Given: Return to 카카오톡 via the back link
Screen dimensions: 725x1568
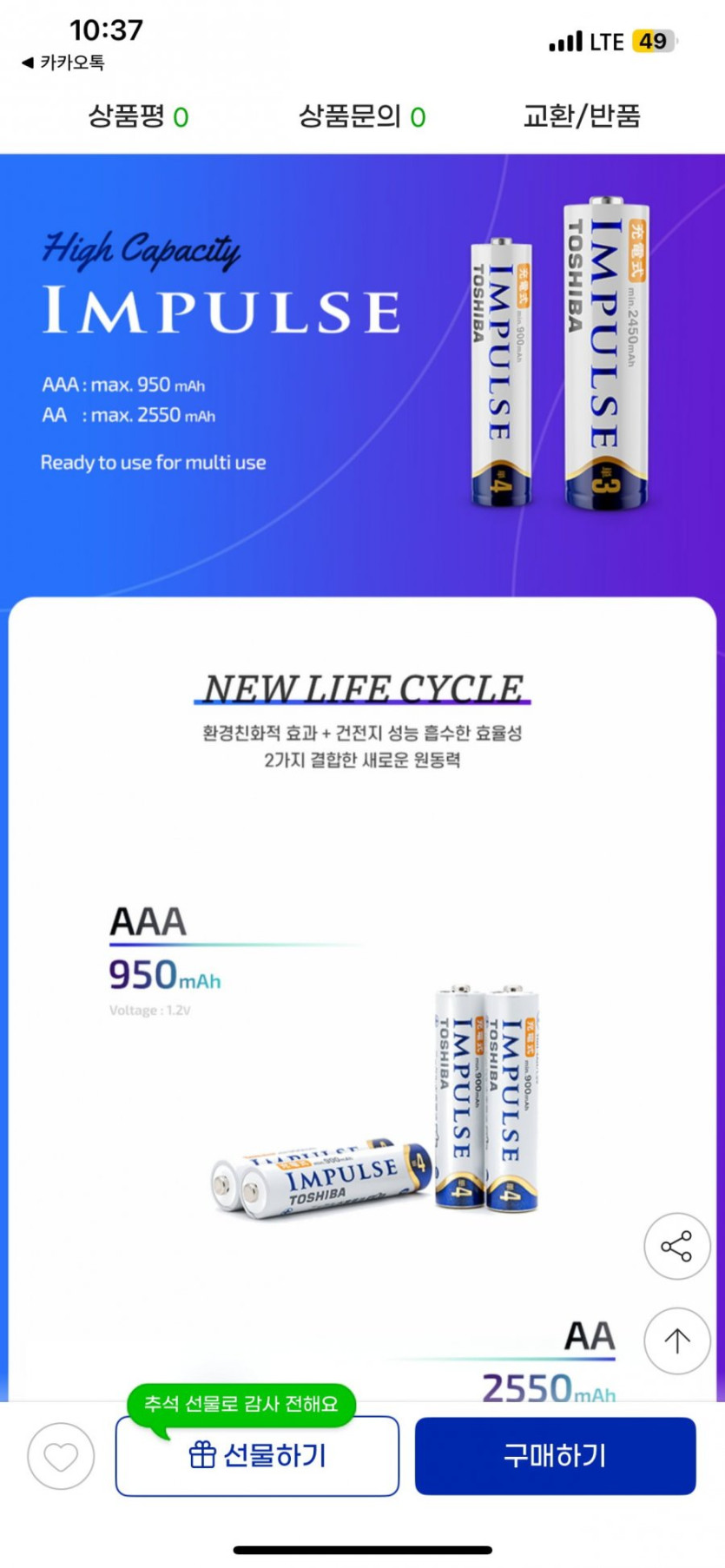Looking at the screenshot, I should (63, 63).
